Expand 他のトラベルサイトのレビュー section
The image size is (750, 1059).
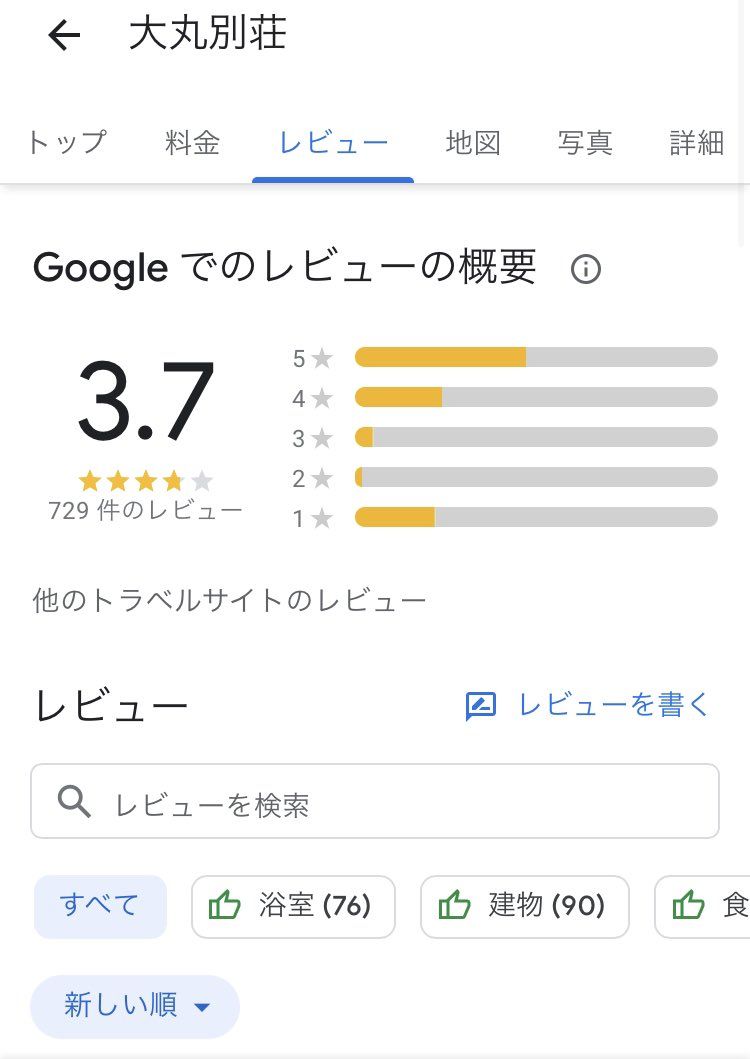[x=228, y=599]
